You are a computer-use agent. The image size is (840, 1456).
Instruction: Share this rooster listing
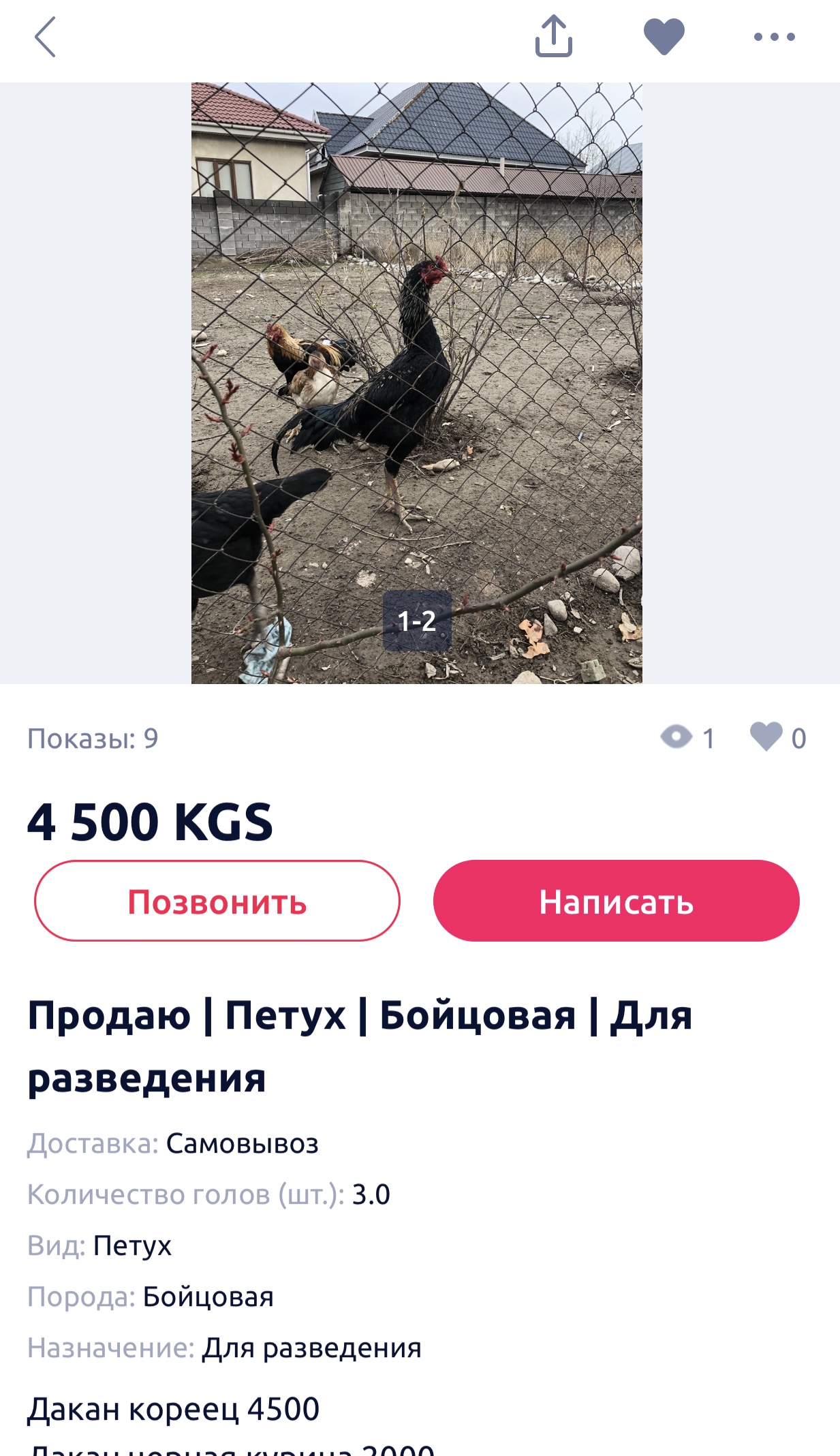(553, 37)
